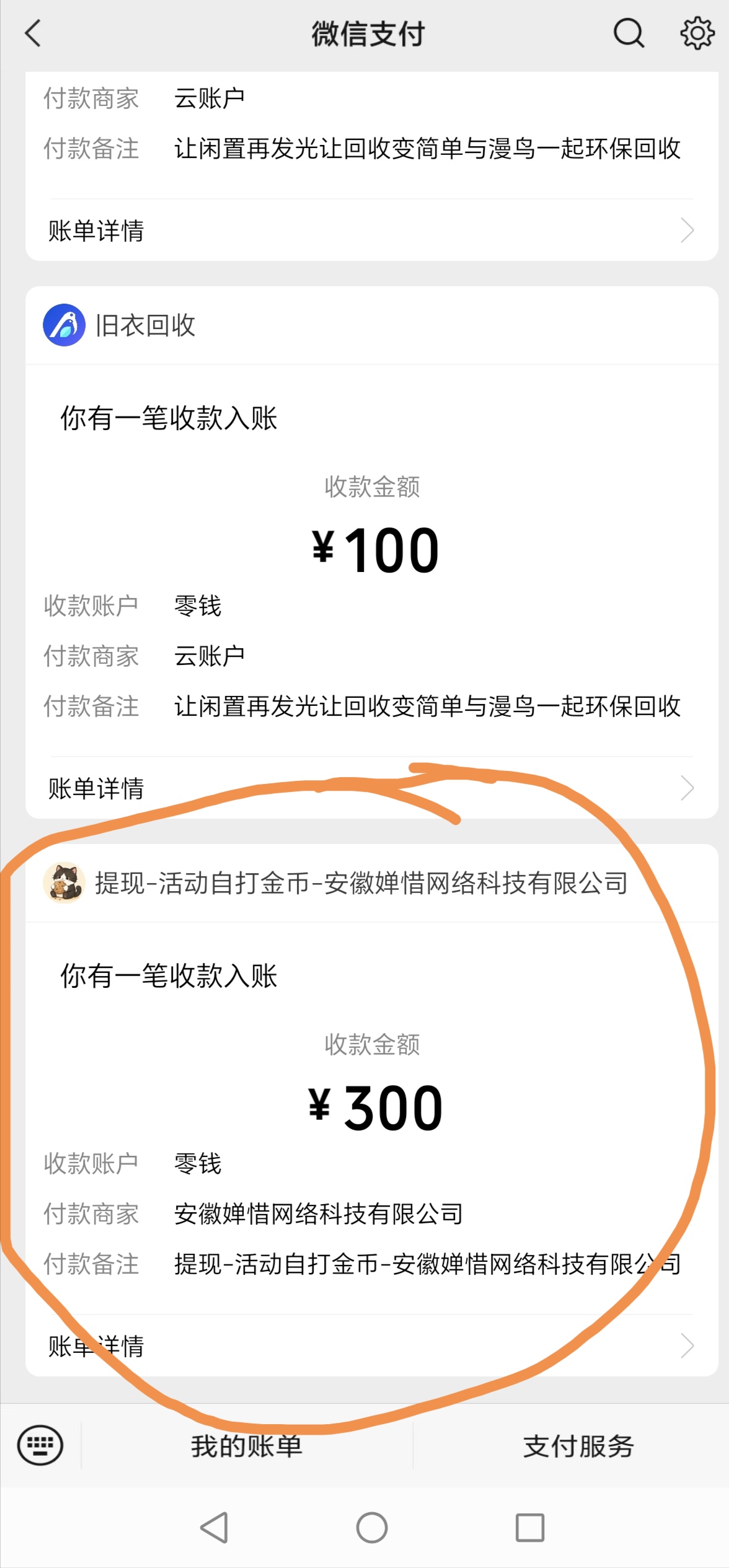Open 账单详情 under the ¥100 payment

click(371, 788)
